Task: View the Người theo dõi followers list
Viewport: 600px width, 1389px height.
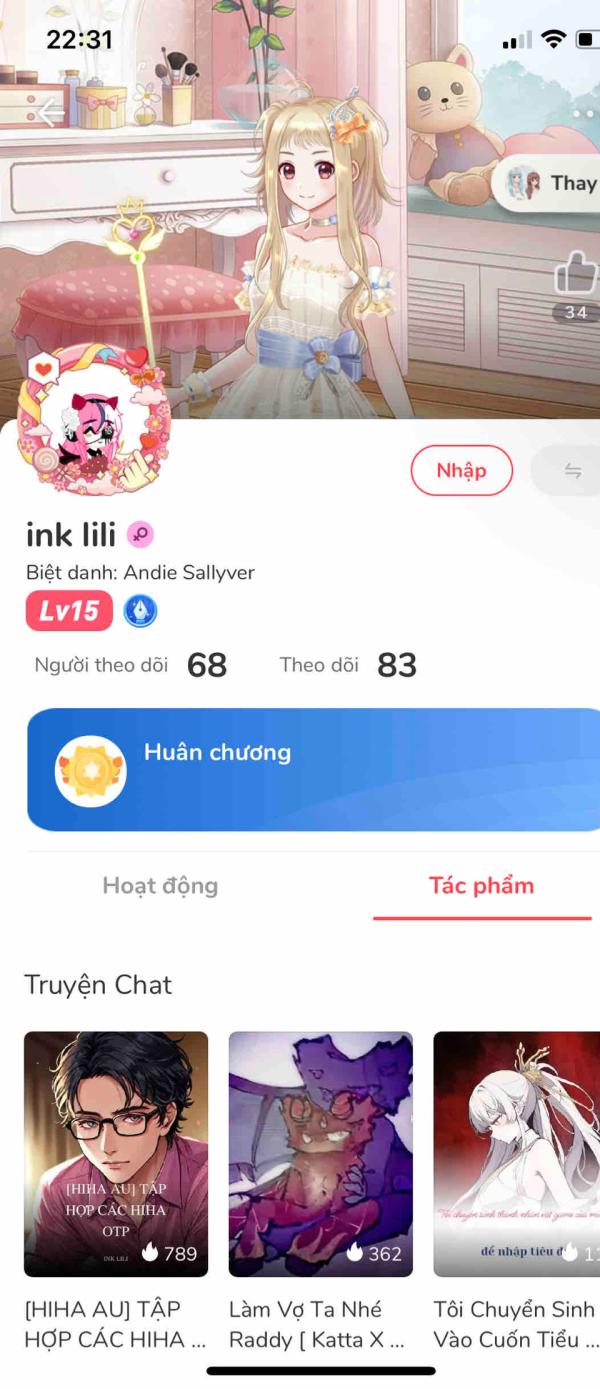Action: [x=130, y=665]
